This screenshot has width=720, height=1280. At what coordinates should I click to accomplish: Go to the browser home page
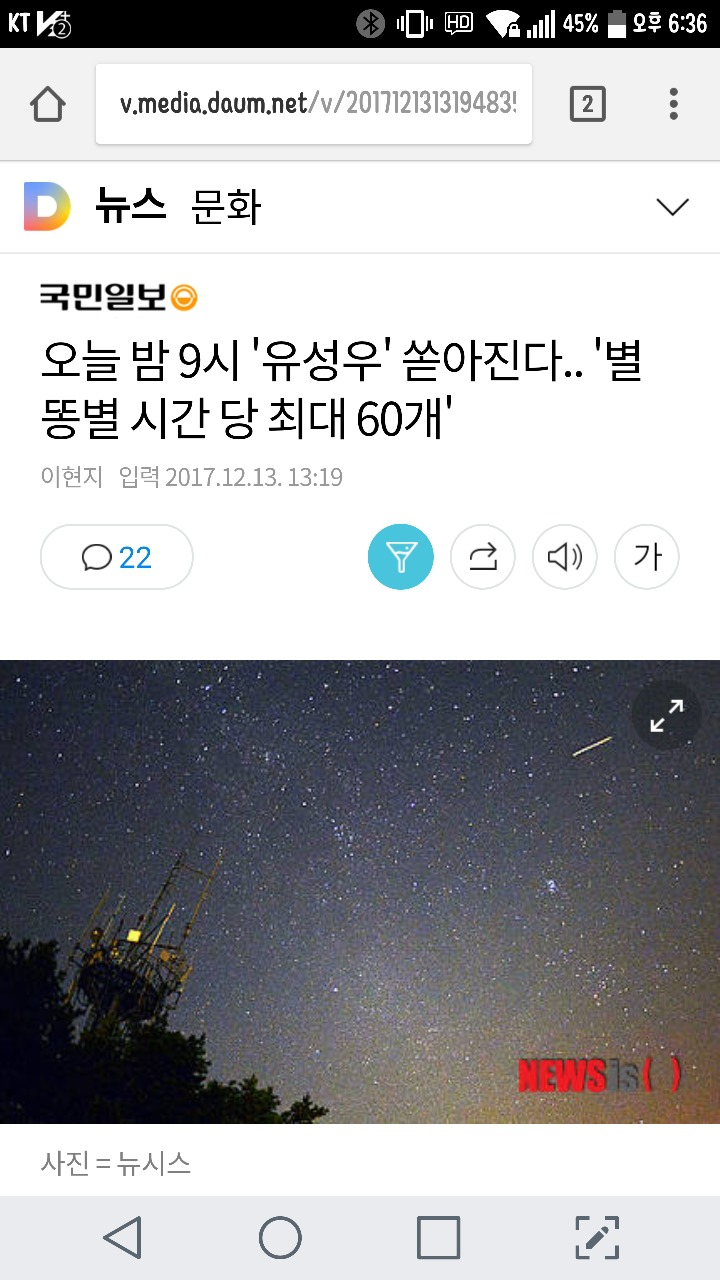coord(47,104)
